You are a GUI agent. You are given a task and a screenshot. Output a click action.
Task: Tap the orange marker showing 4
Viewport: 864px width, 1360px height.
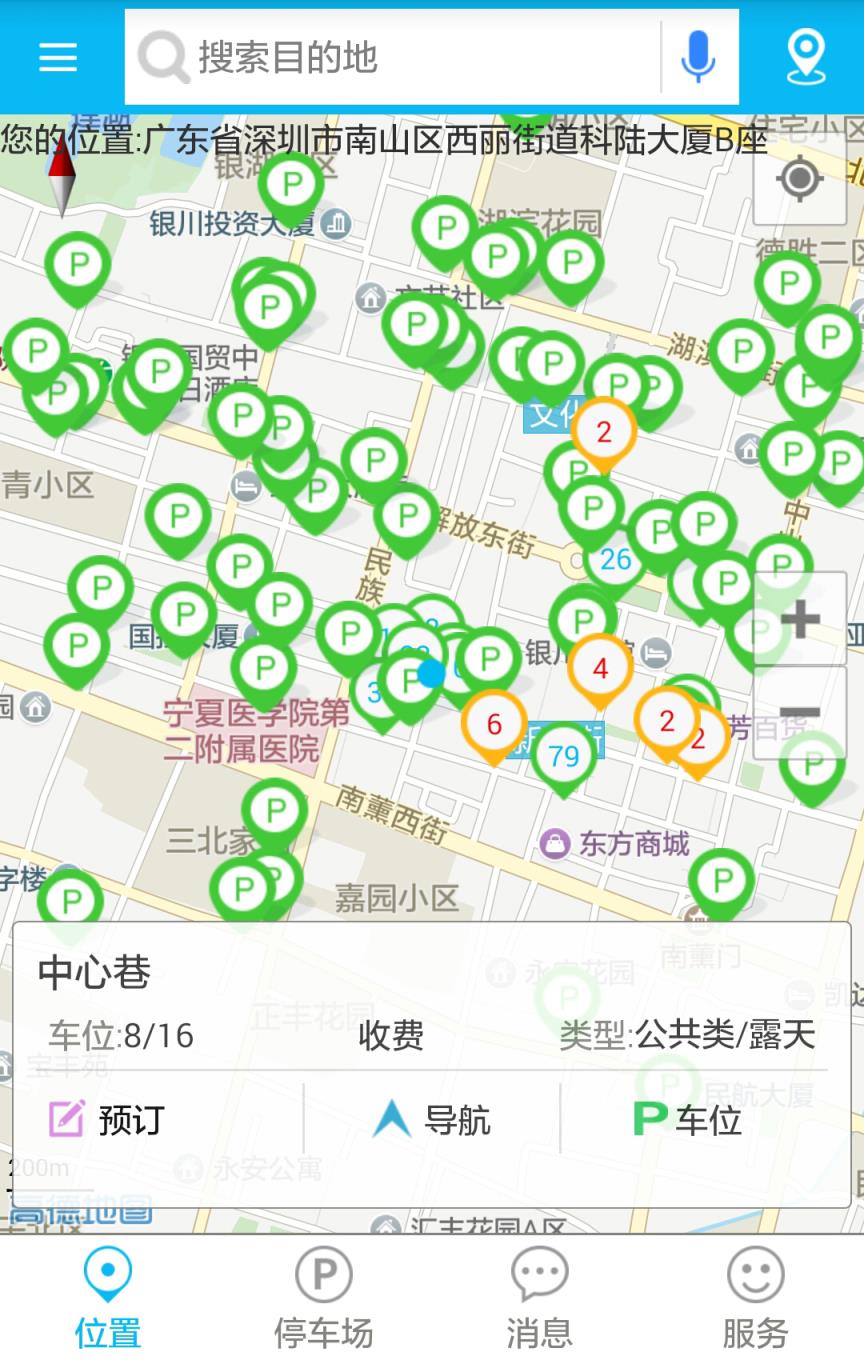tap(599, 666)
